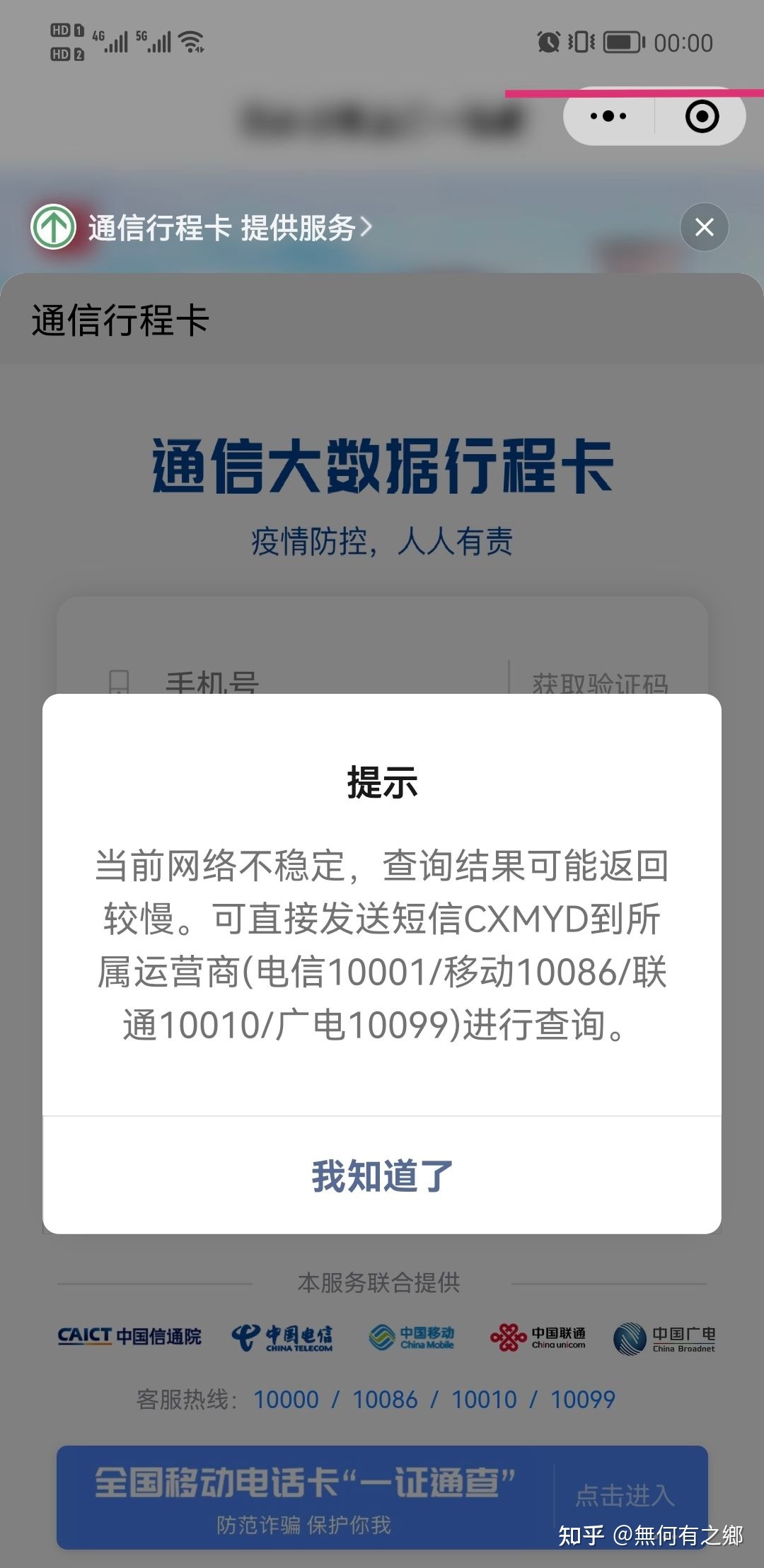Close the mini program via target icon

click(x=702, y=116)
